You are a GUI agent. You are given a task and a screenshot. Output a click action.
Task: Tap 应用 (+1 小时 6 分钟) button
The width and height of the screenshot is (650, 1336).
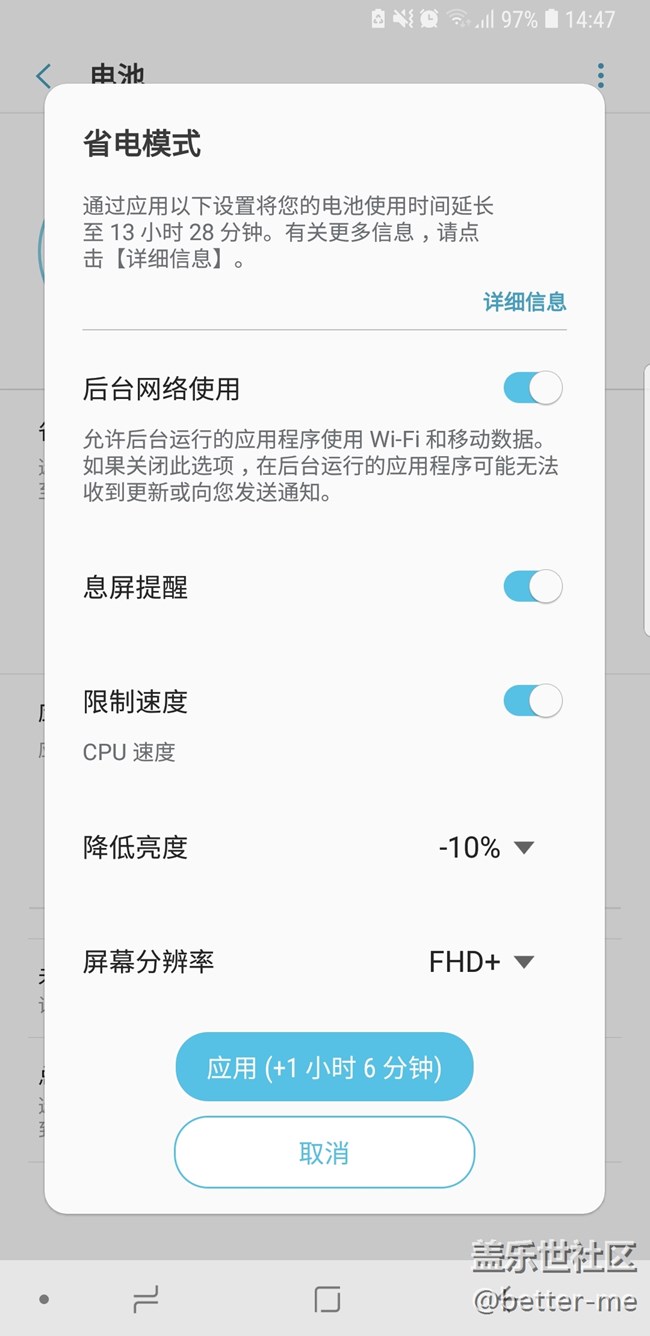[324, 1067]
